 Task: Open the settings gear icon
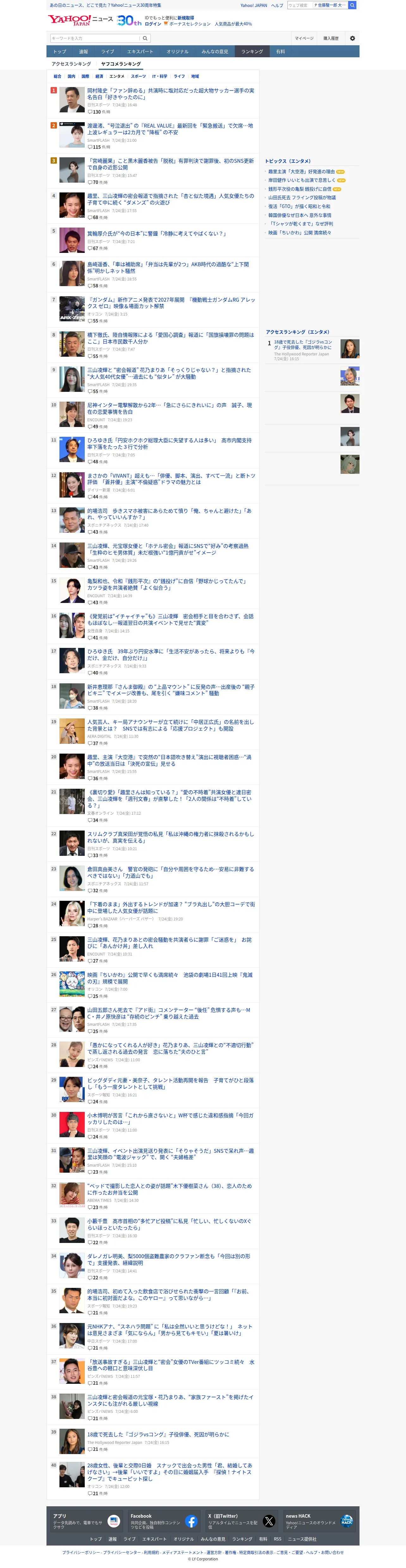click(x=352, y=38)
